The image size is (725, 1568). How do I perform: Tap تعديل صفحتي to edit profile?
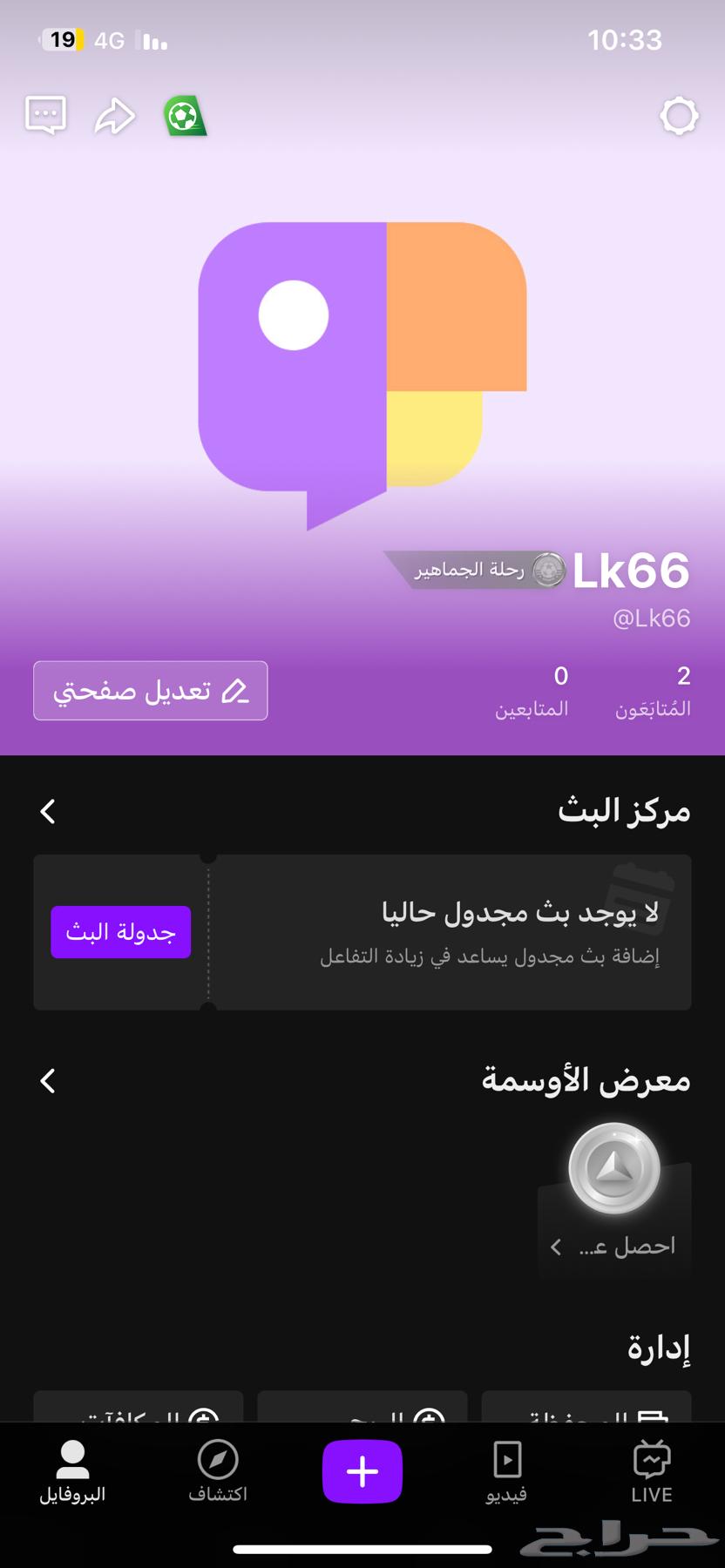(x=150, y=690)
